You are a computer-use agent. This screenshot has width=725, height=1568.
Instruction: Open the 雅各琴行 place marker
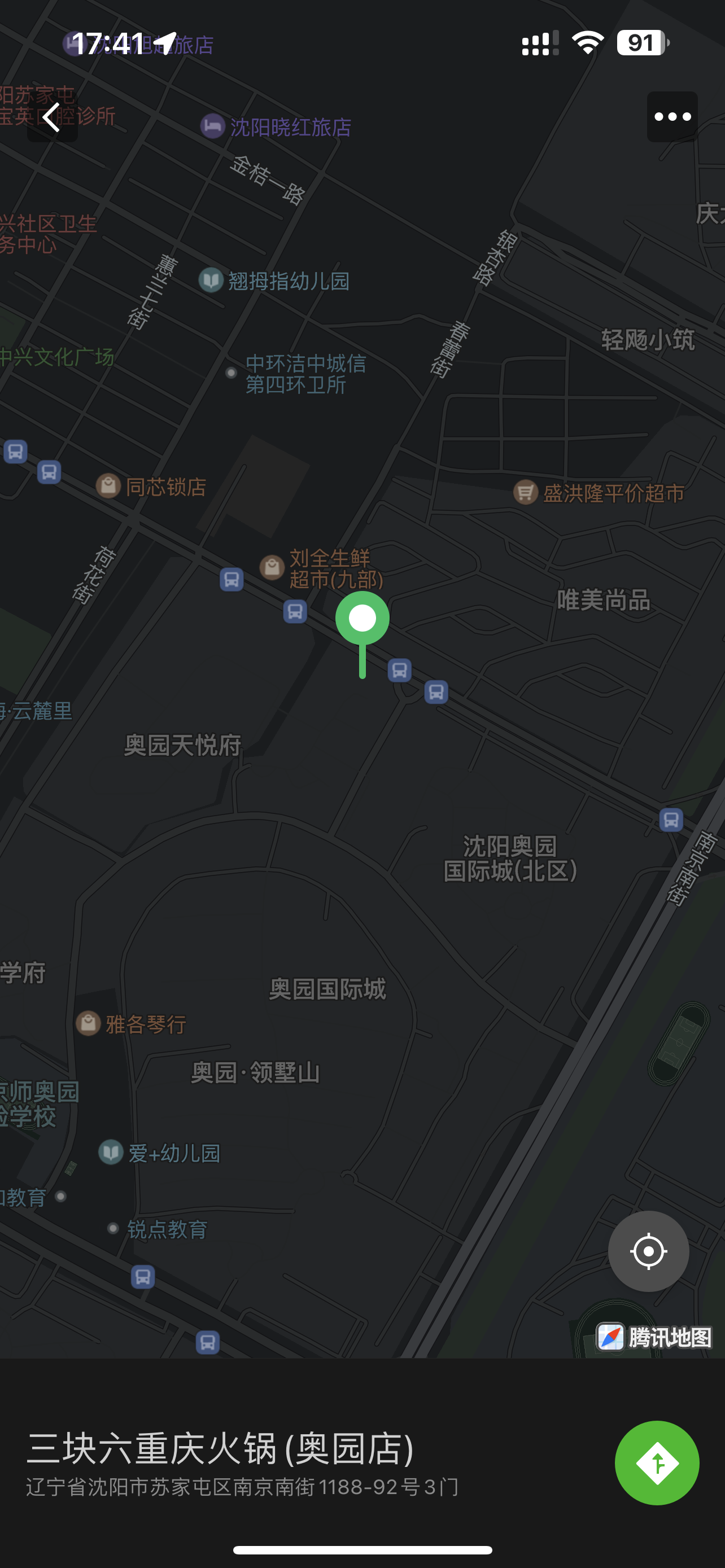tap(88, 1023)
